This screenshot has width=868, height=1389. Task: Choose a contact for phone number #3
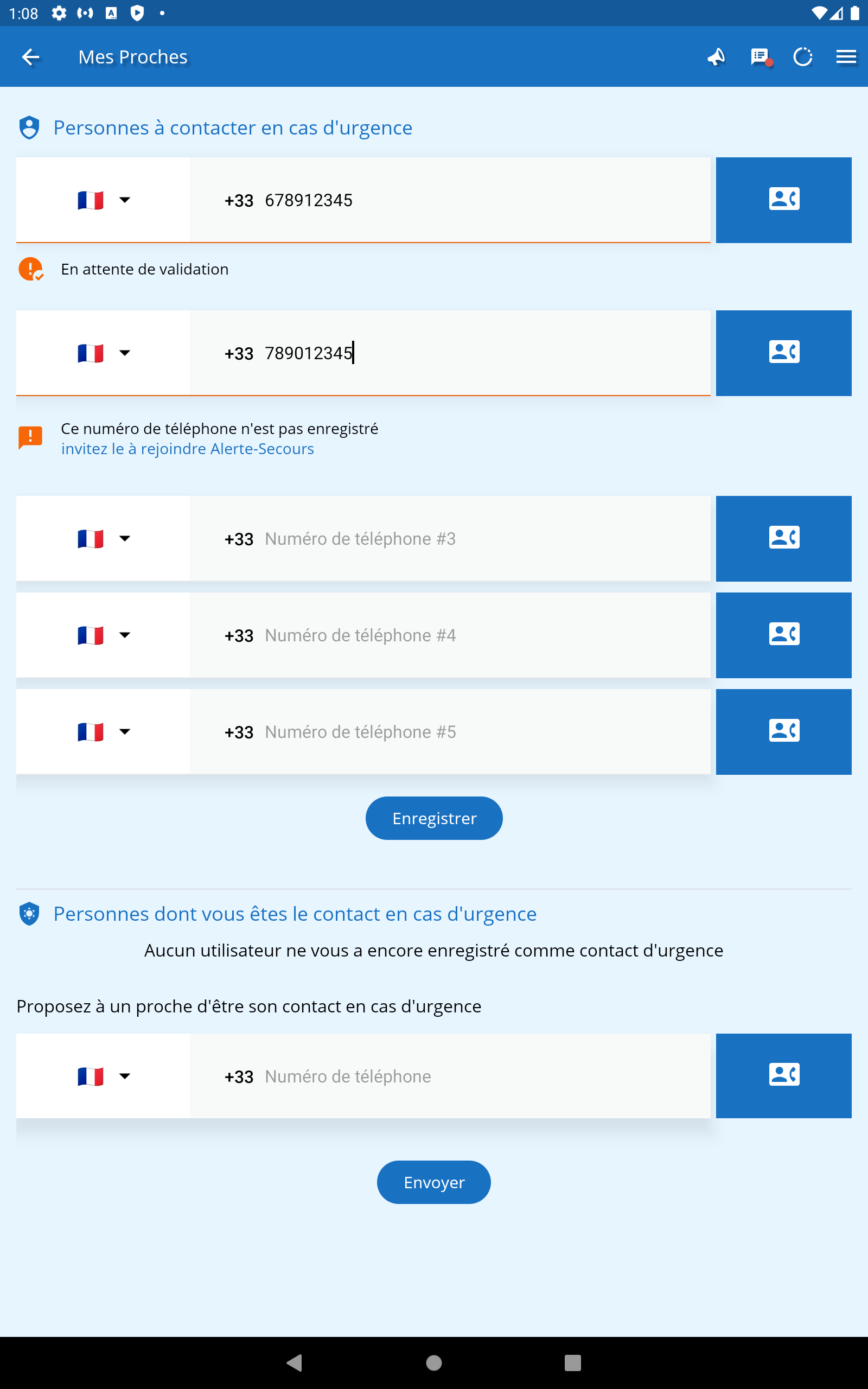(783, 538)
